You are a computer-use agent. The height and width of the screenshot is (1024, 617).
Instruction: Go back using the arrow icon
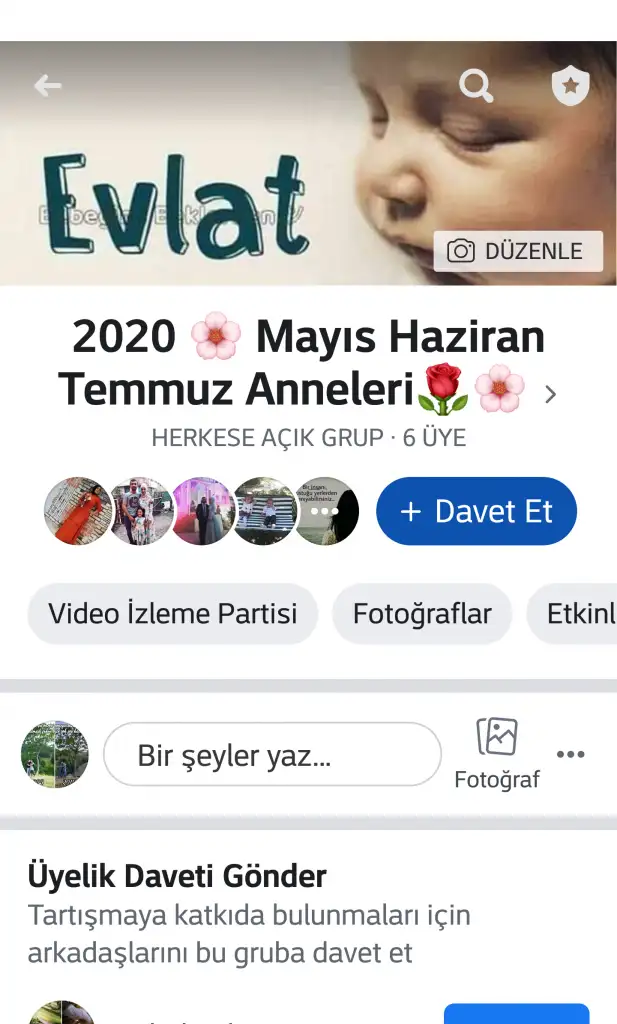(47, 86)
